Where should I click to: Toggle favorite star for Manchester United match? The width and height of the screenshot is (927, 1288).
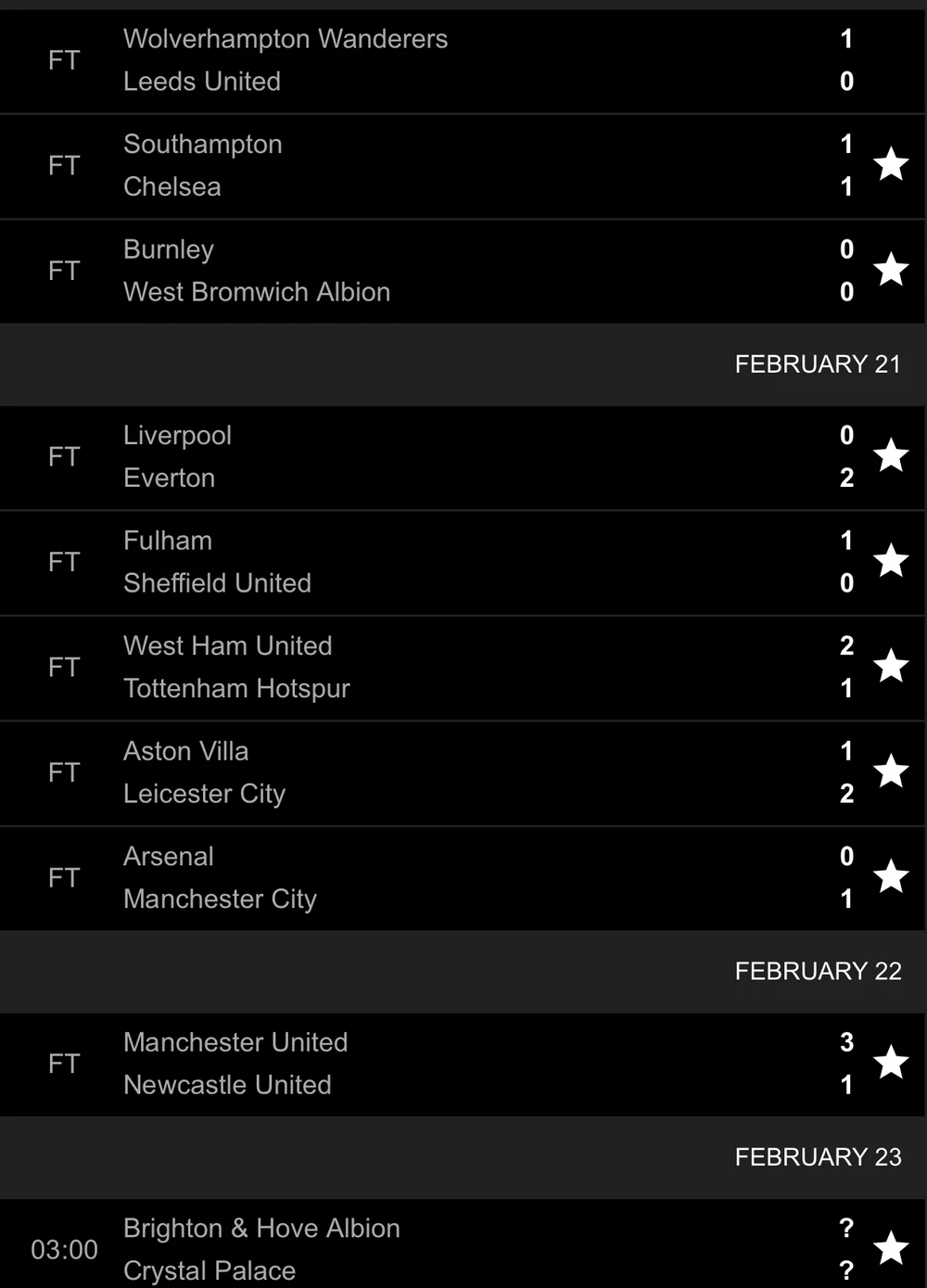coord(891,1063)
